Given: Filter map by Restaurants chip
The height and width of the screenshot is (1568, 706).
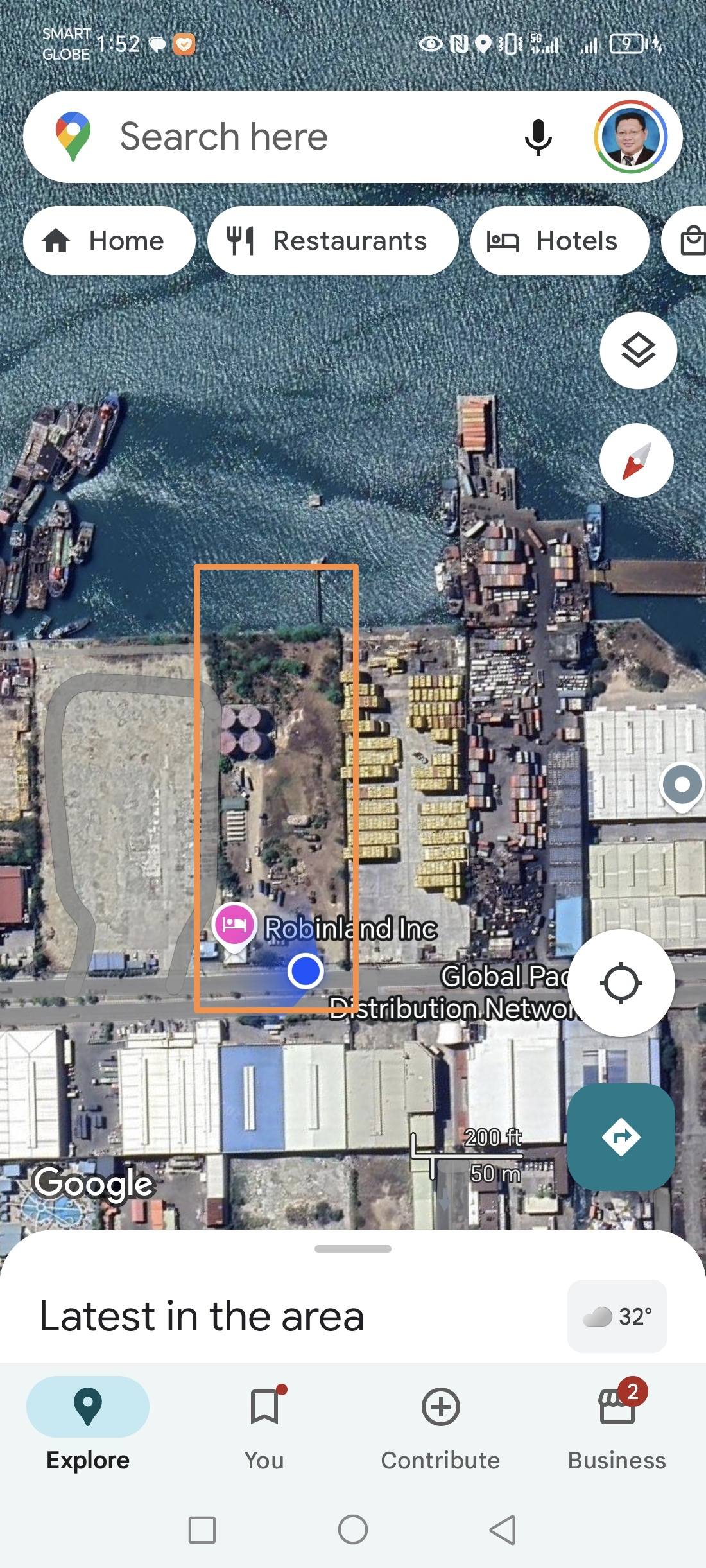Looking at the screenshot, I should [x=332, y=241].
